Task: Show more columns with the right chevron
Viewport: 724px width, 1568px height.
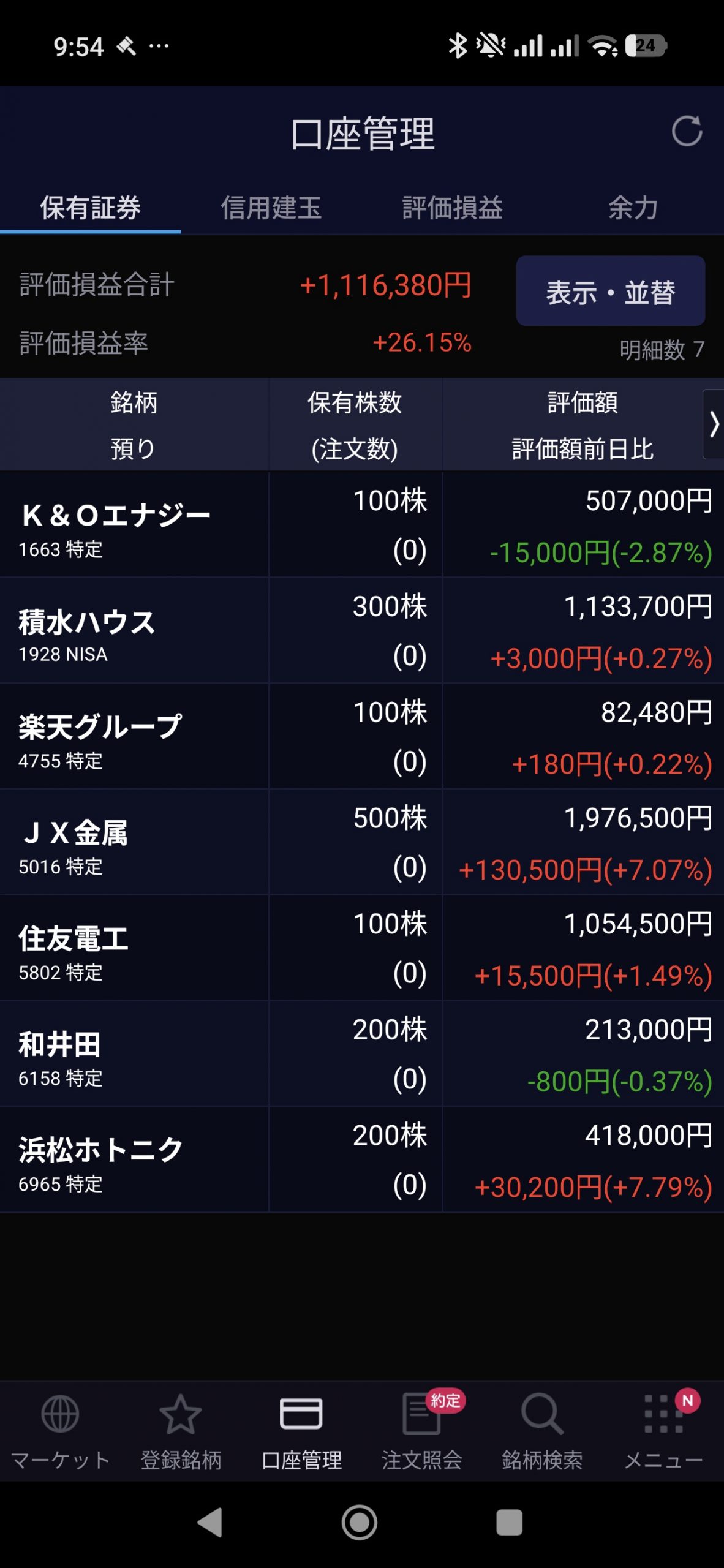Action: click(713, 424)
